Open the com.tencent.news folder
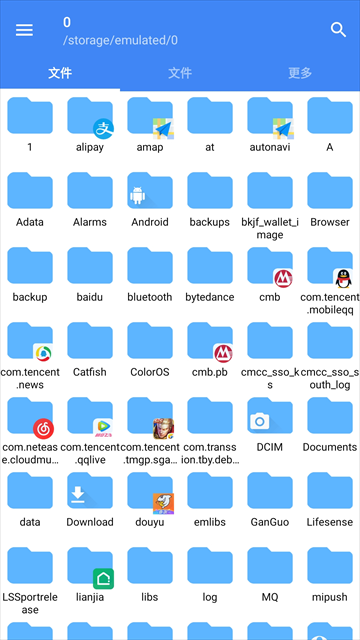 coord(30,356)
